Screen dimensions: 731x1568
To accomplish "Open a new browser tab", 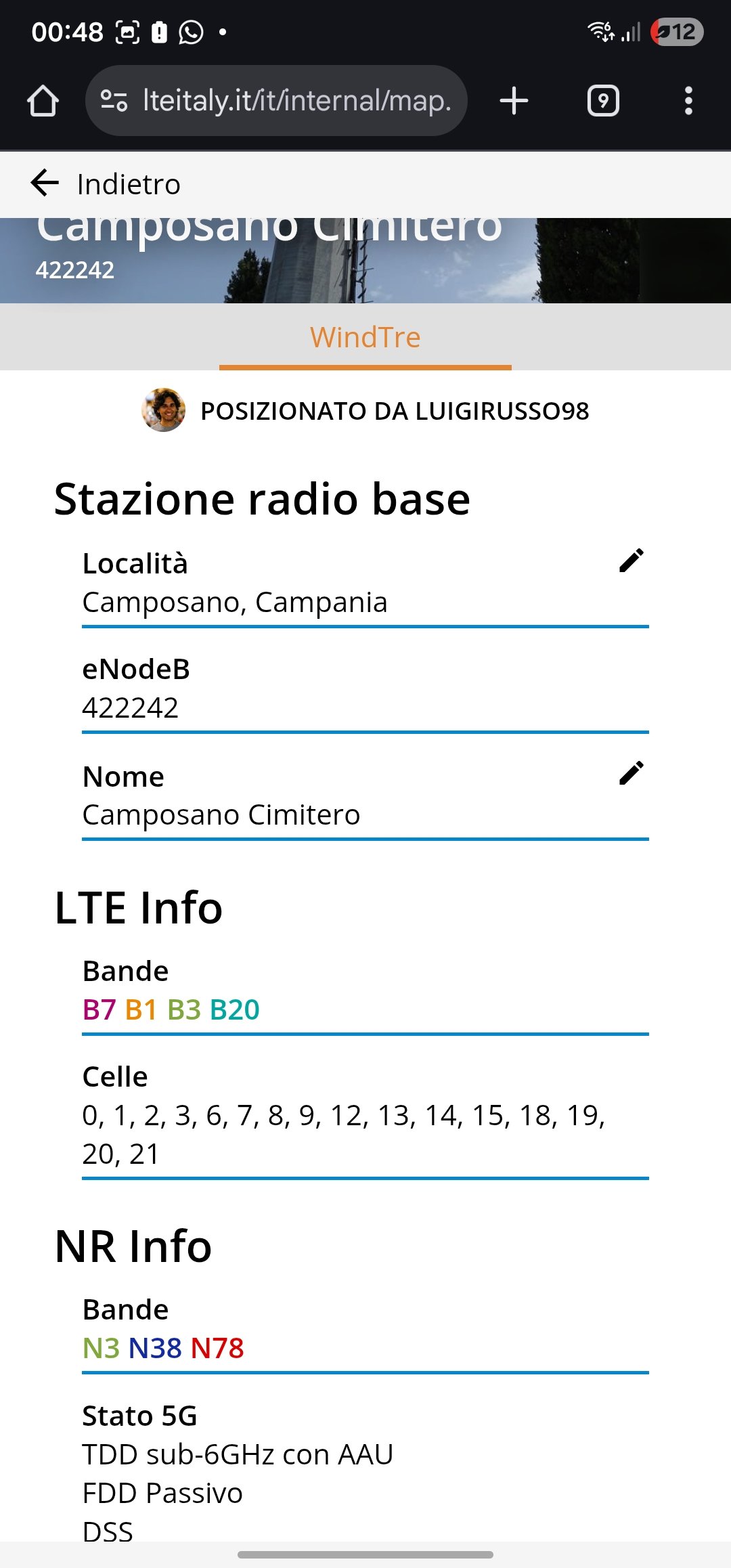I will (x=514, y=101).
